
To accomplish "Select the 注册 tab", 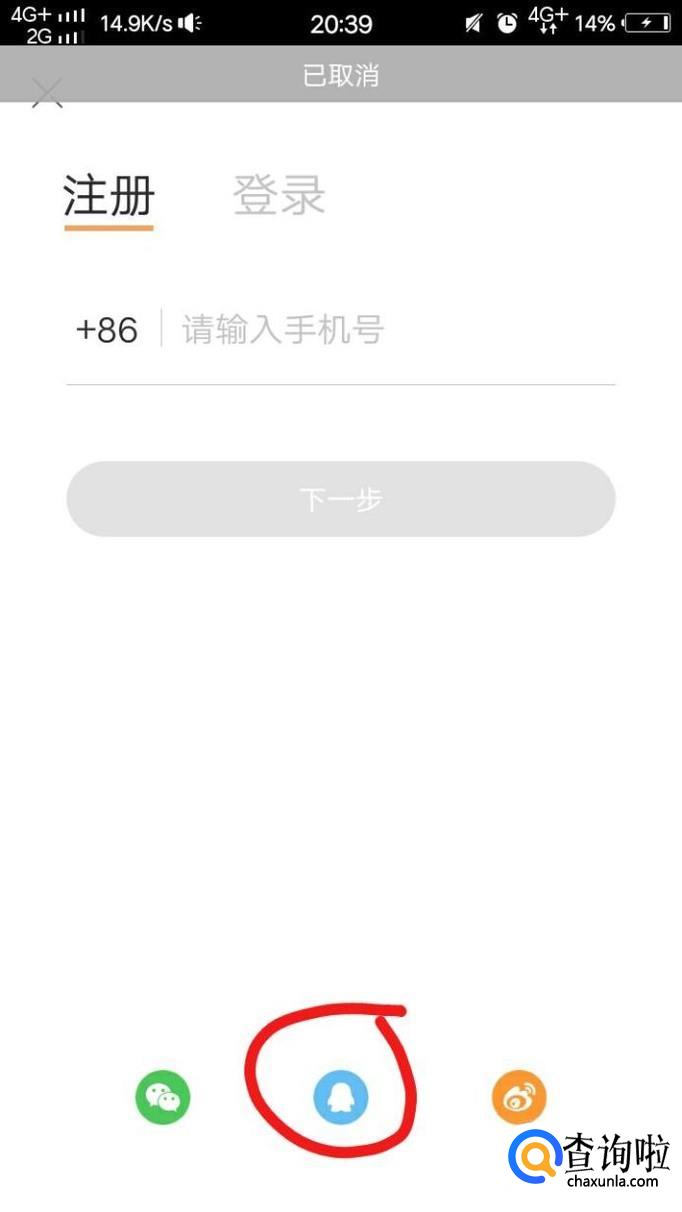I will coord(109,195).
